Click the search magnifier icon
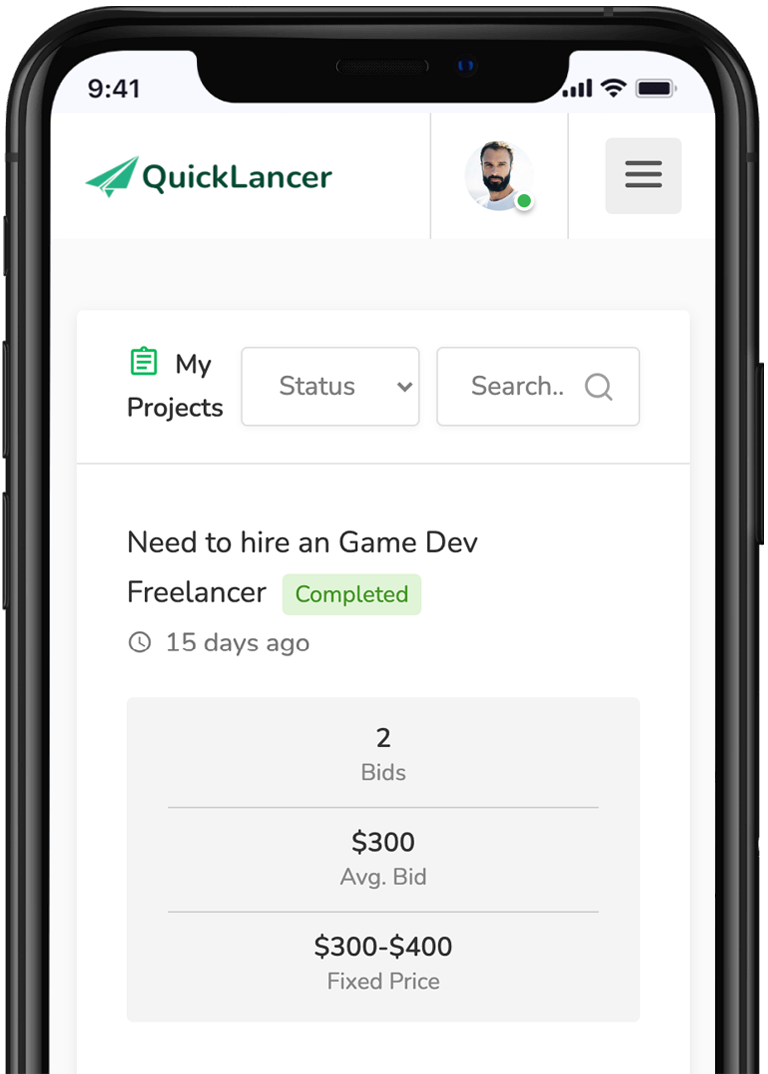The height and width of the screenshot is (1074, 768). 598,387
